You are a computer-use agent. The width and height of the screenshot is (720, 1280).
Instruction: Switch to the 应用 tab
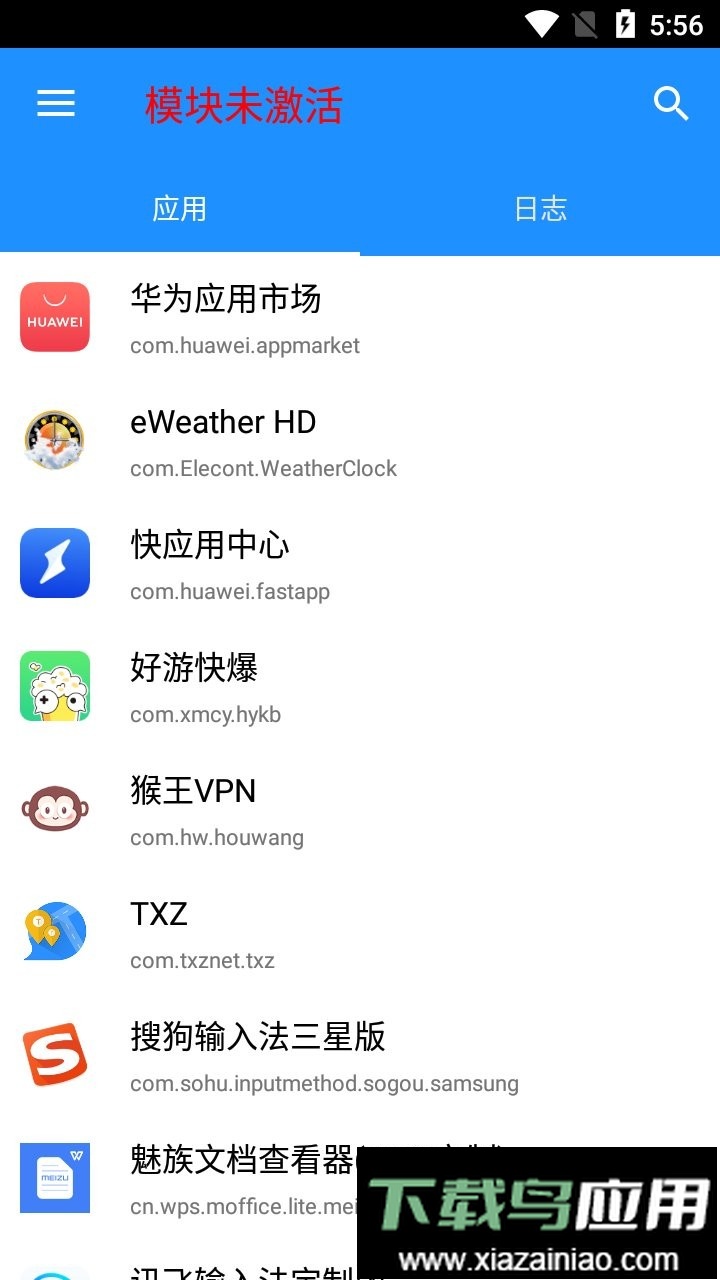(180, 209)
